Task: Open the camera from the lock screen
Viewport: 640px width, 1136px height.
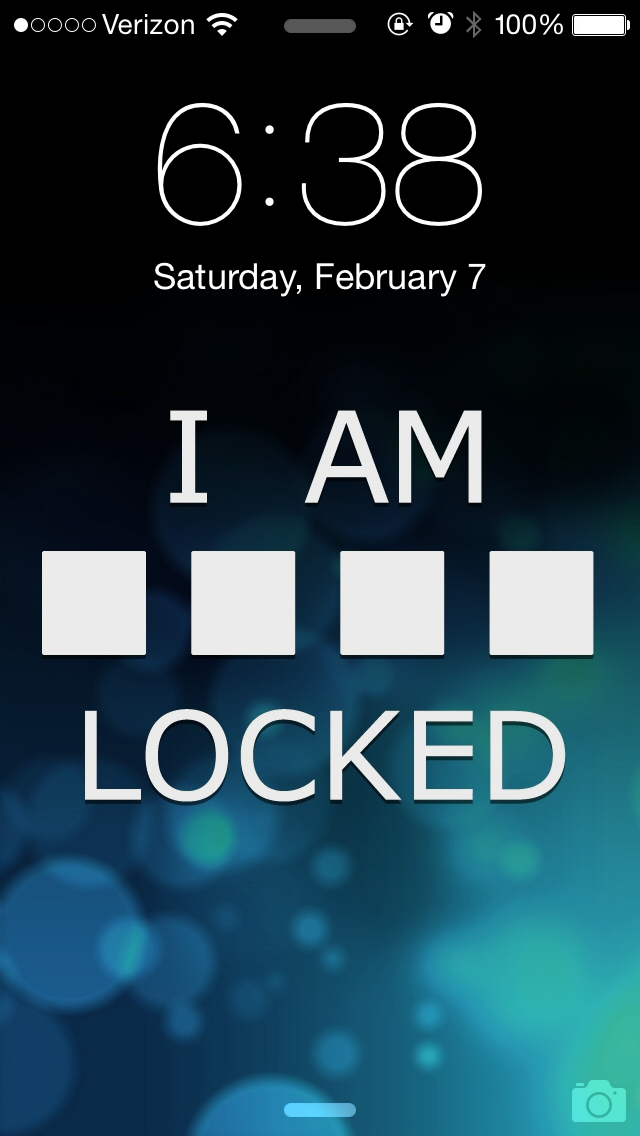Action: coord(598,1101)
